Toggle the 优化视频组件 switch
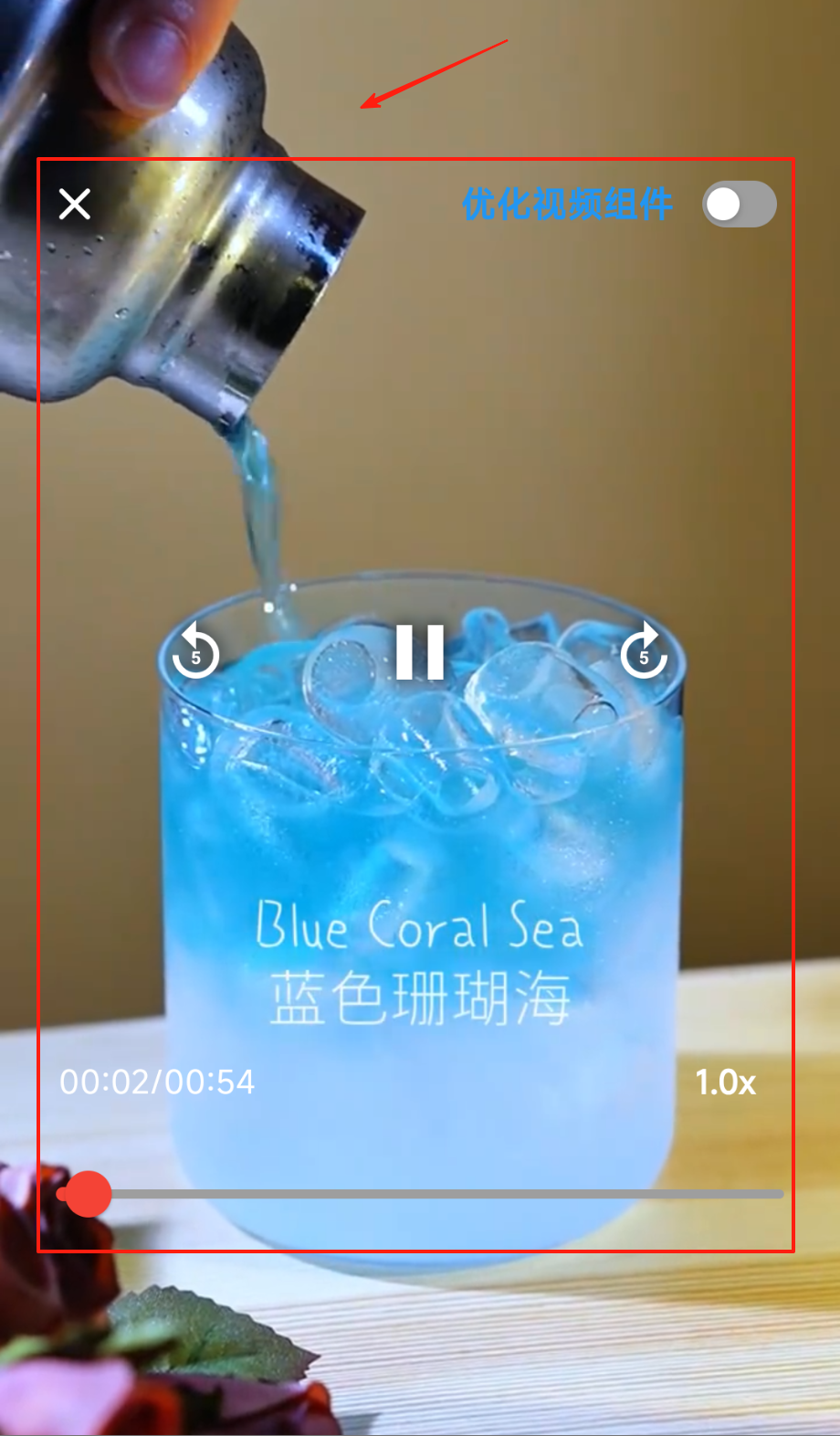840x1436 pixels. coord(739,204)
